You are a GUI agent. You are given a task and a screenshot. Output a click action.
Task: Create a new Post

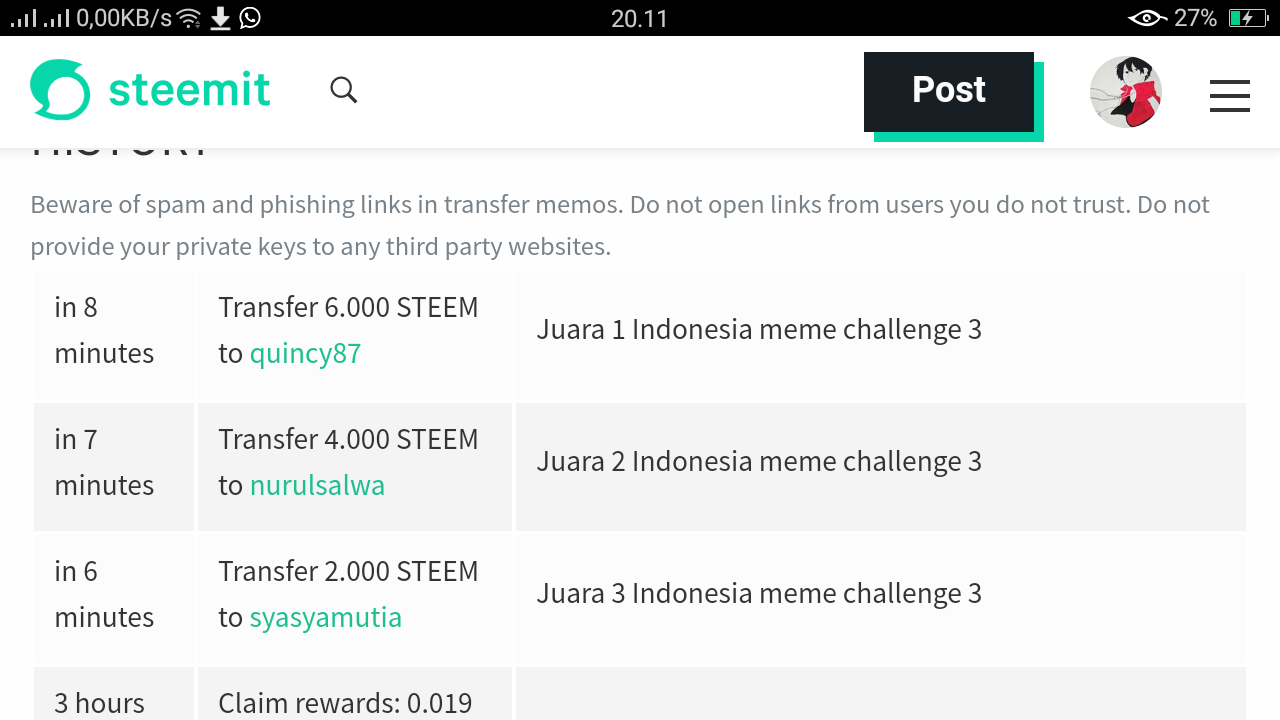949,92
